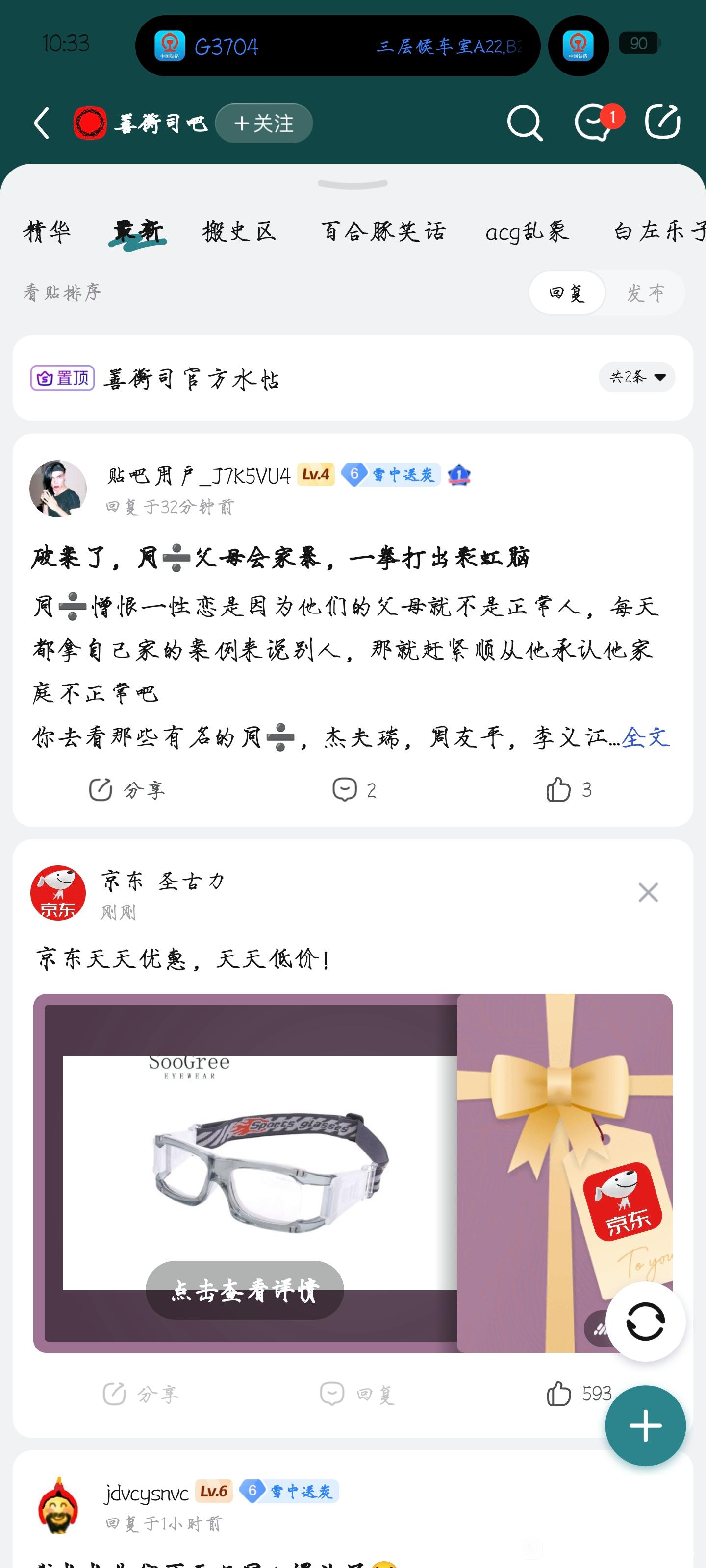Screen dimensions: 706x1568
Task: Go back using the top-left arrow
Action: pyautogui.click(x=41, y=123)
